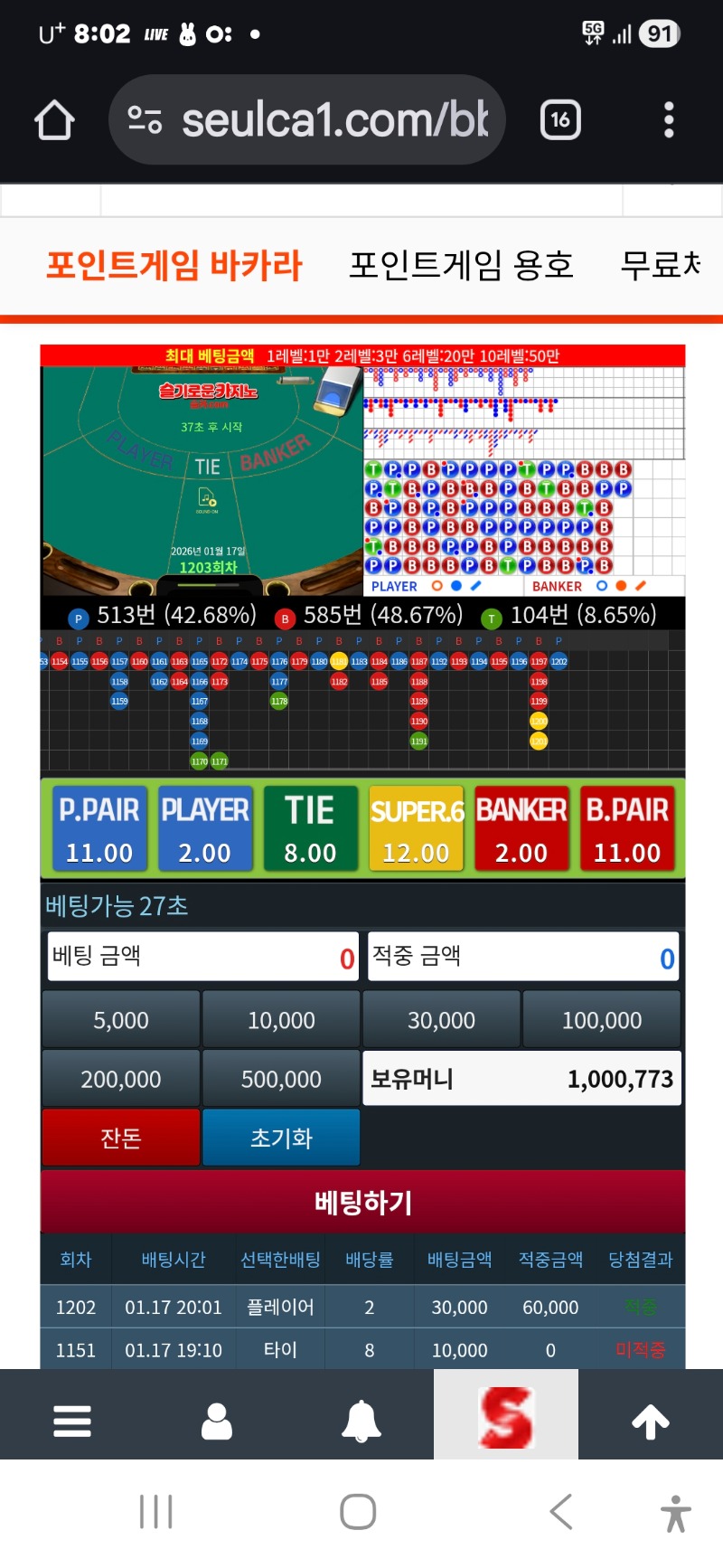Screen dimensions: 723x1568
Task: Reset the bet with 초기화
Action: [x=281, y=1138]
